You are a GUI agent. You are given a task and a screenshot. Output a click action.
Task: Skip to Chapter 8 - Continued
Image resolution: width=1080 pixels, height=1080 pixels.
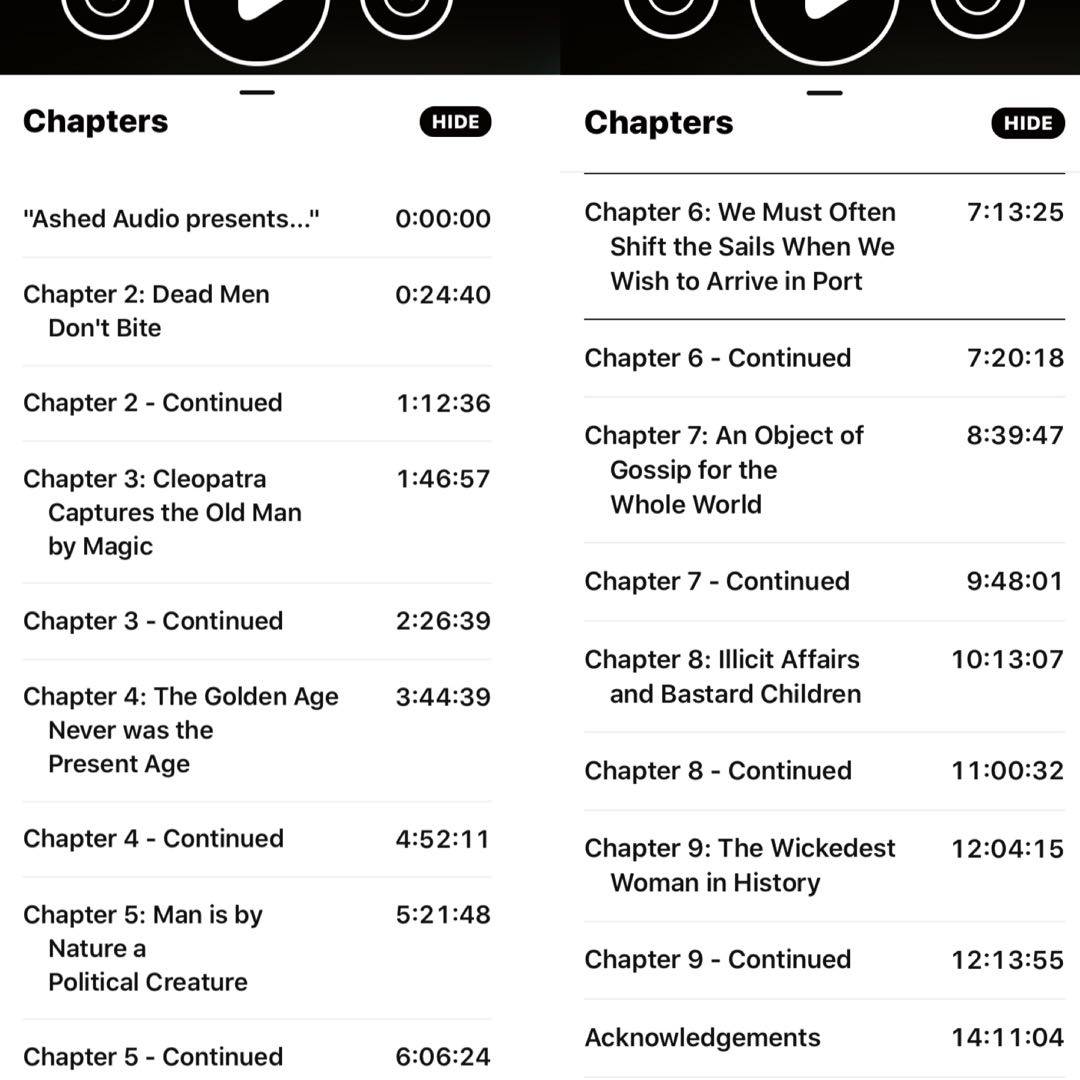718,771
